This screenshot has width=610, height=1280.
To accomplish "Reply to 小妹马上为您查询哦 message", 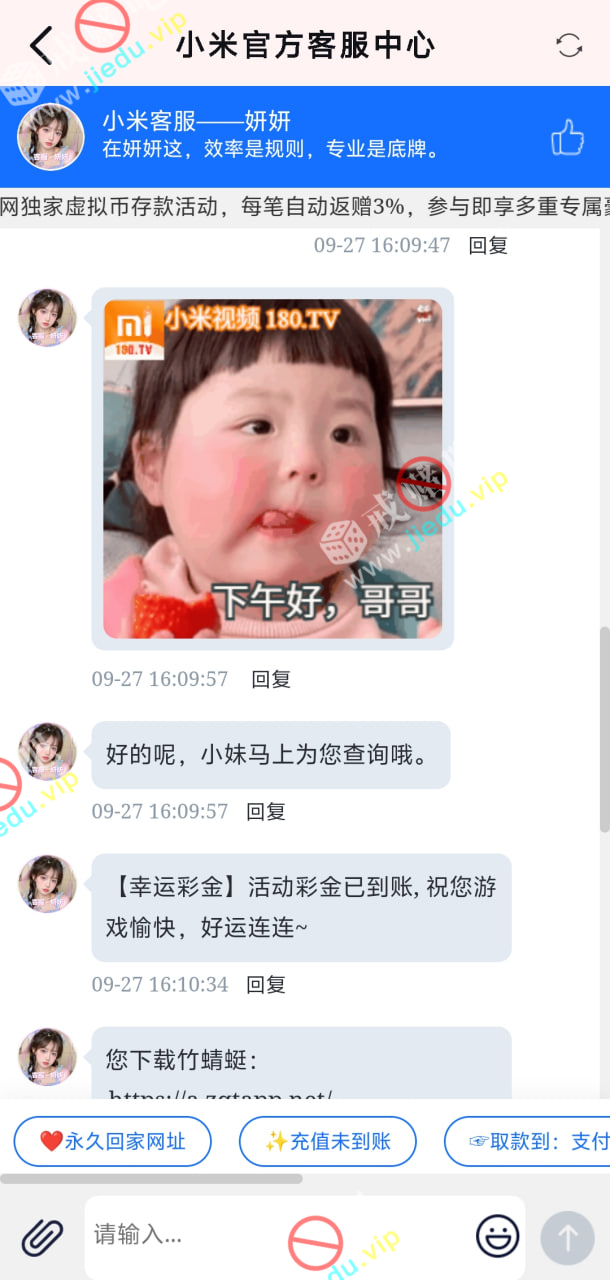I will (266, 811).
